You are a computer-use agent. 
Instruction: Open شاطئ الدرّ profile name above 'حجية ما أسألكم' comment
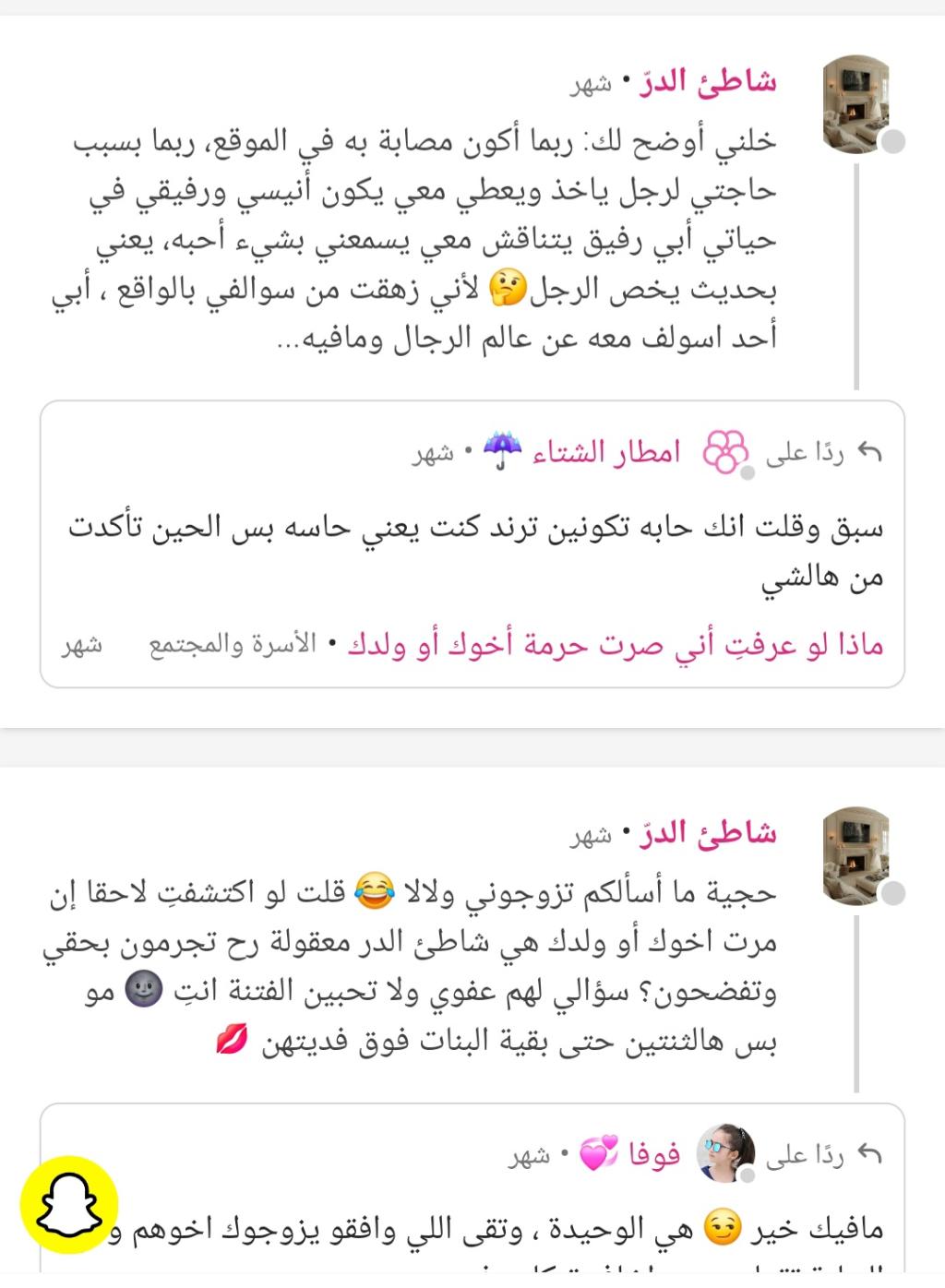[709, 833]
